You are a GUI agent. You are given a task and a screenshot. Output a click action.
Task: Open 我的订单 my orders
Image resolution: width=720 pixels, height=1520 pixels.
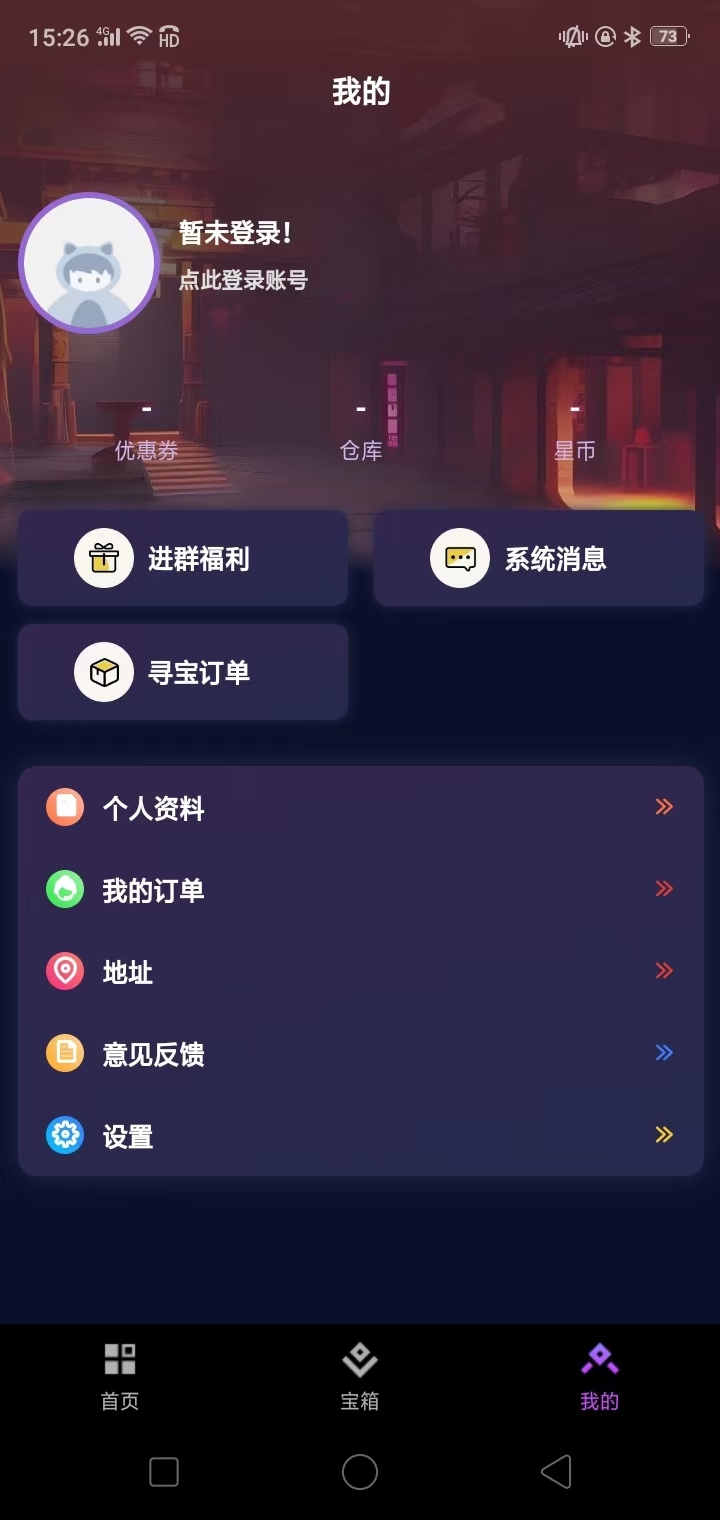360,889
